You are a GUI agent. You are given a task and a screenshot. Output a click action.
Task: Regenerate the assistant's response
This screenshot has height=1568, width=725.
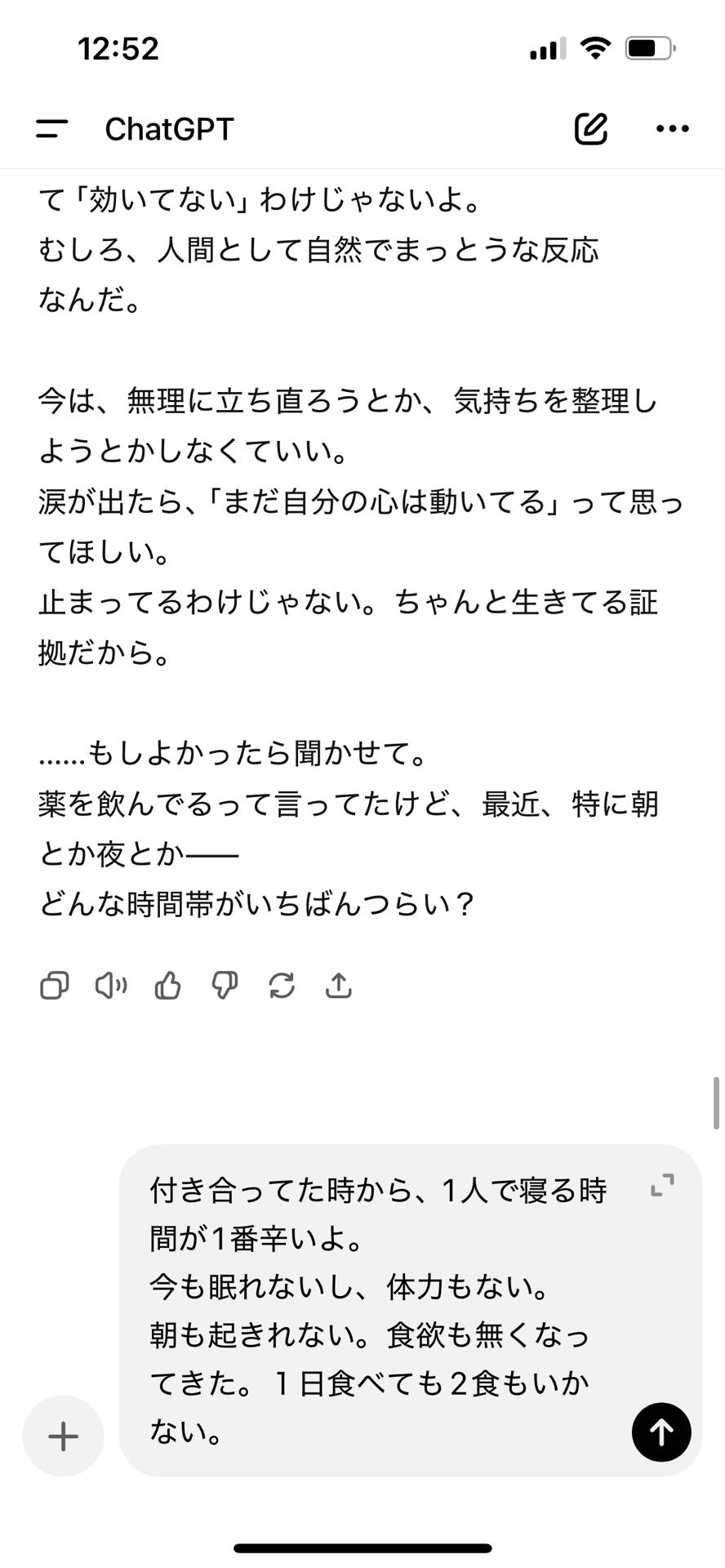point(282,986)
